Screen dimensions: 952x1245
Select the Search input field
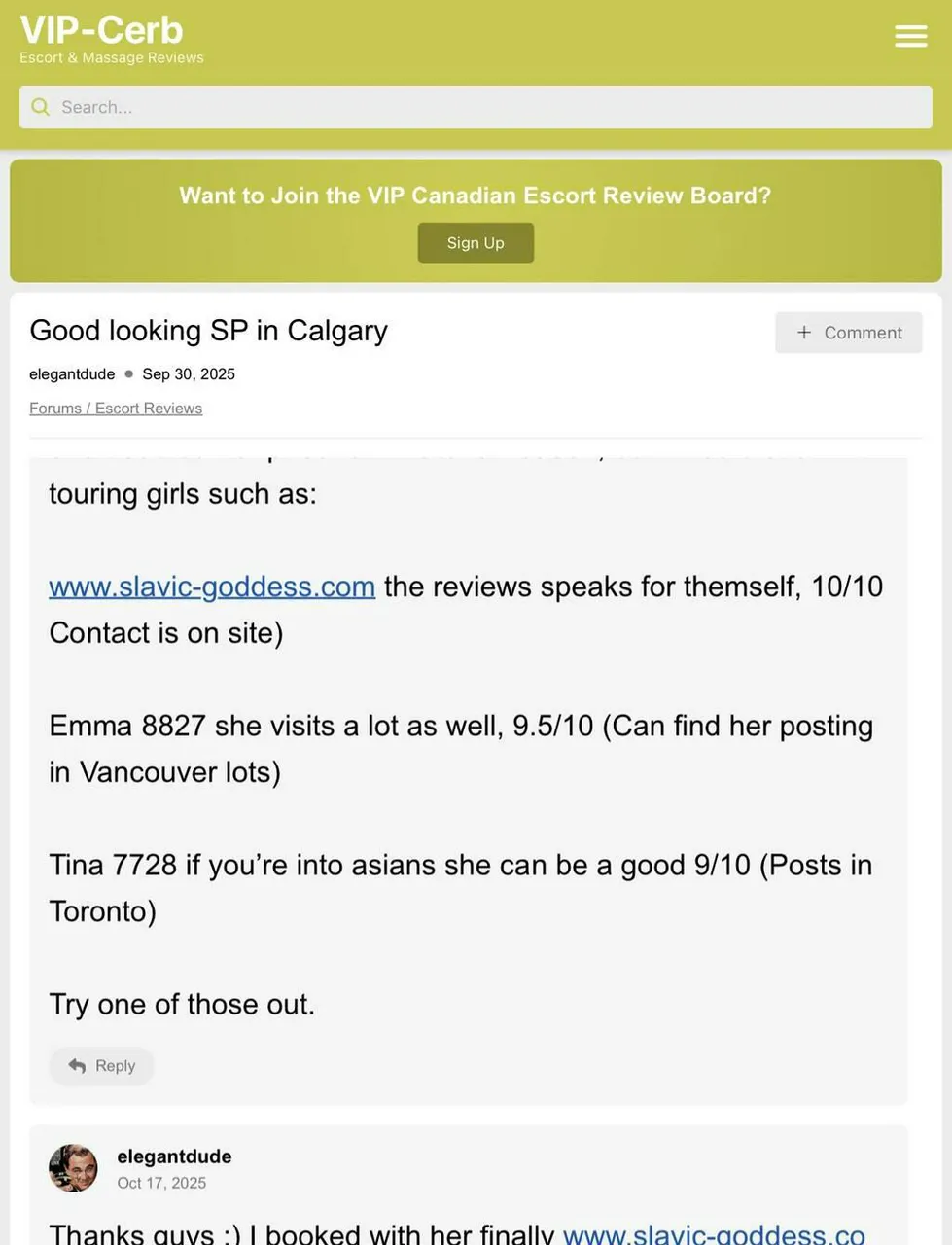[476, 106]
